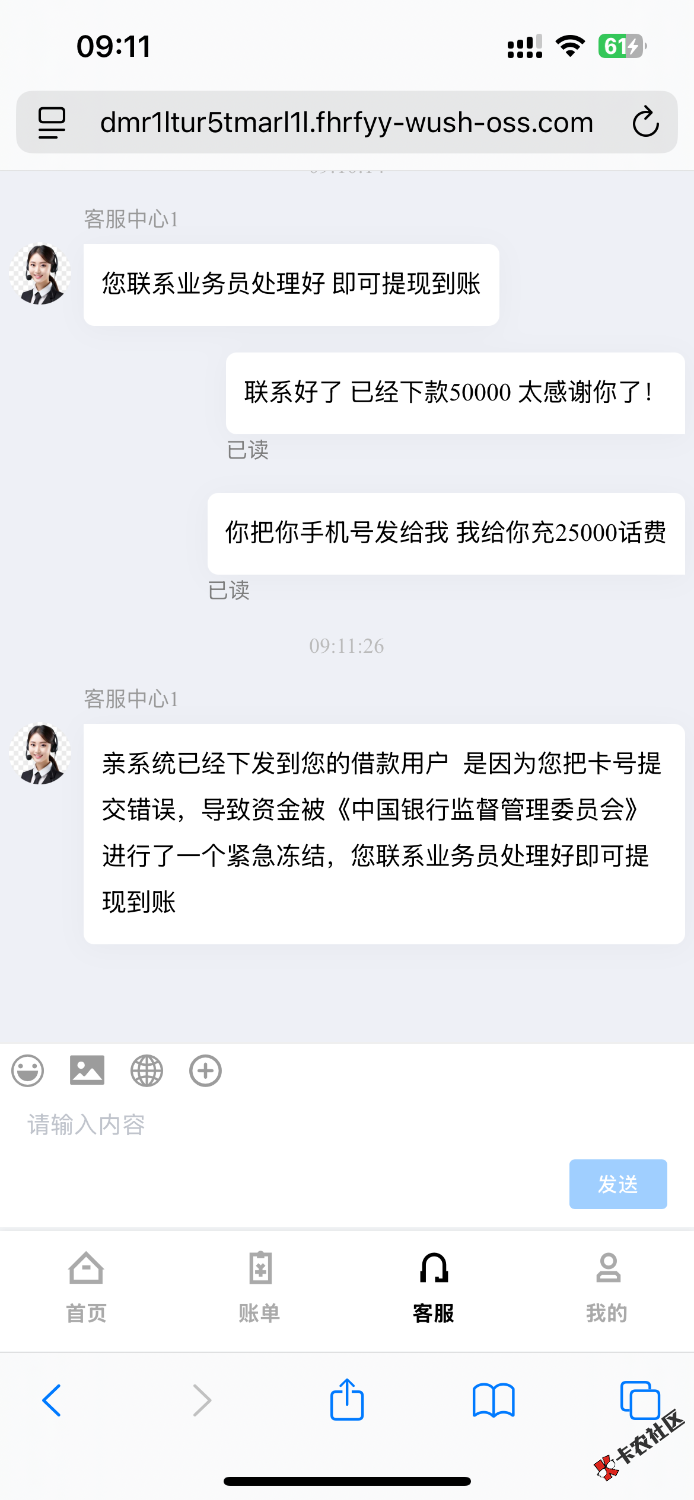Image resolution: width=694 pixels, height=1500 pixels.
Task: Reload the page in Safari
Action: pos(646,123)
